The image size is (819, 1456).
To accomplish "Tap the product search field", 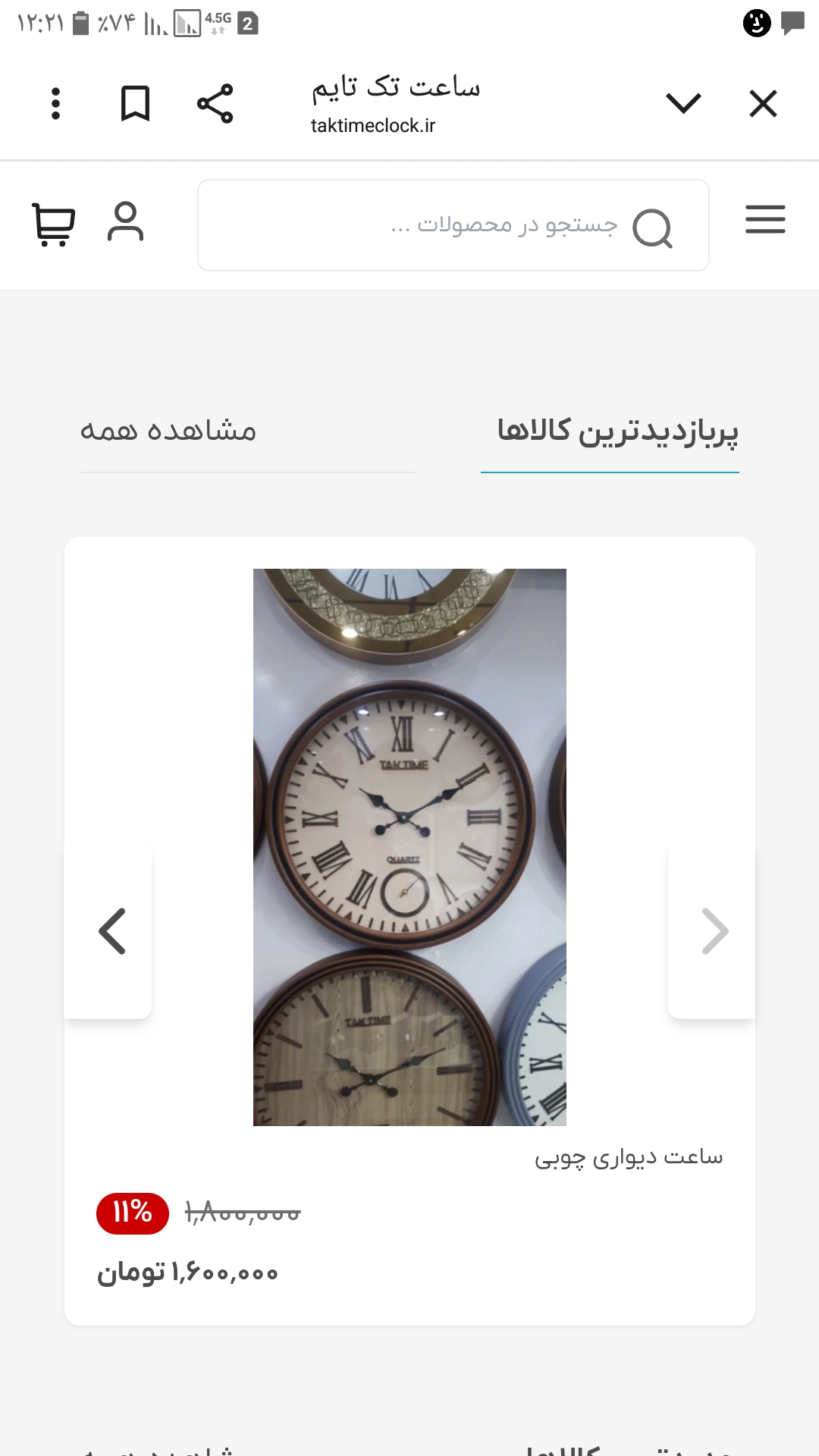I will pos(453,225).
